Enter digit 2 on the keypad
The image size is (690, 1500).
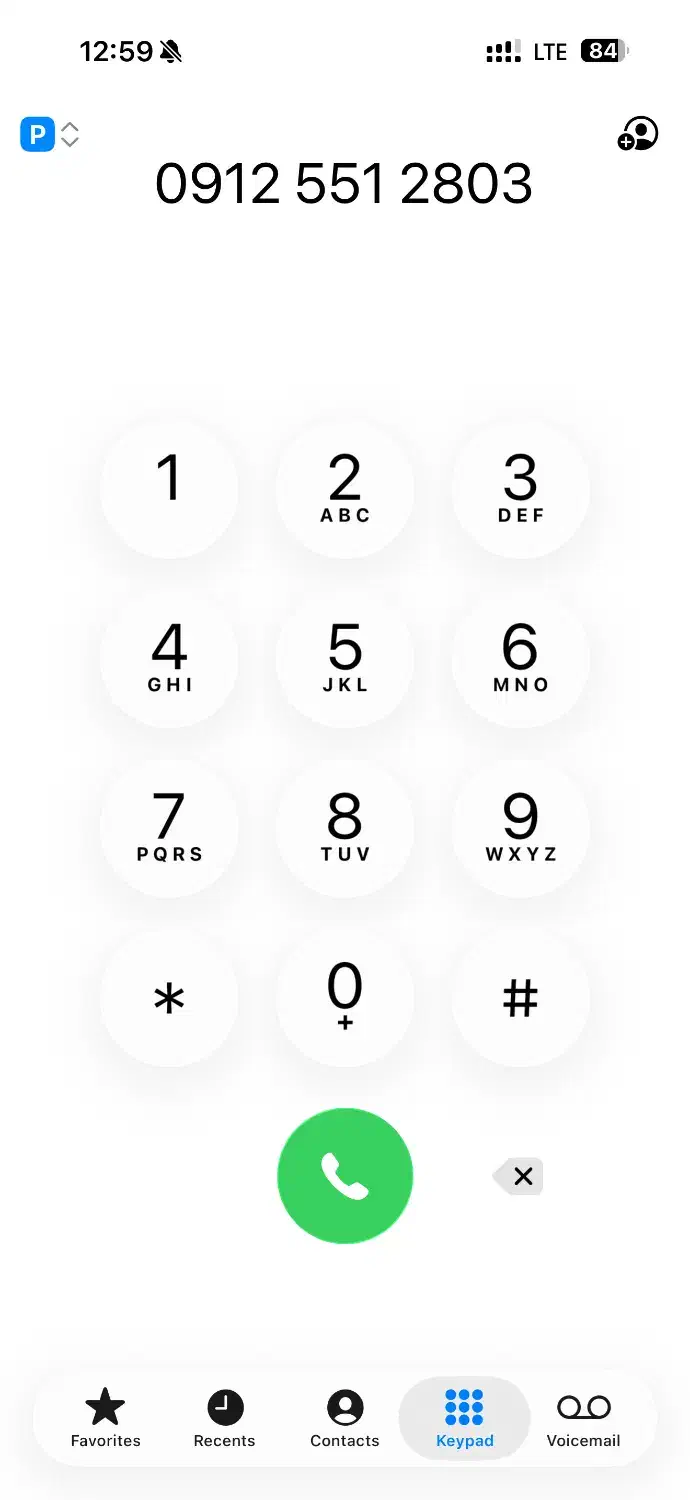tap(345, 489)
